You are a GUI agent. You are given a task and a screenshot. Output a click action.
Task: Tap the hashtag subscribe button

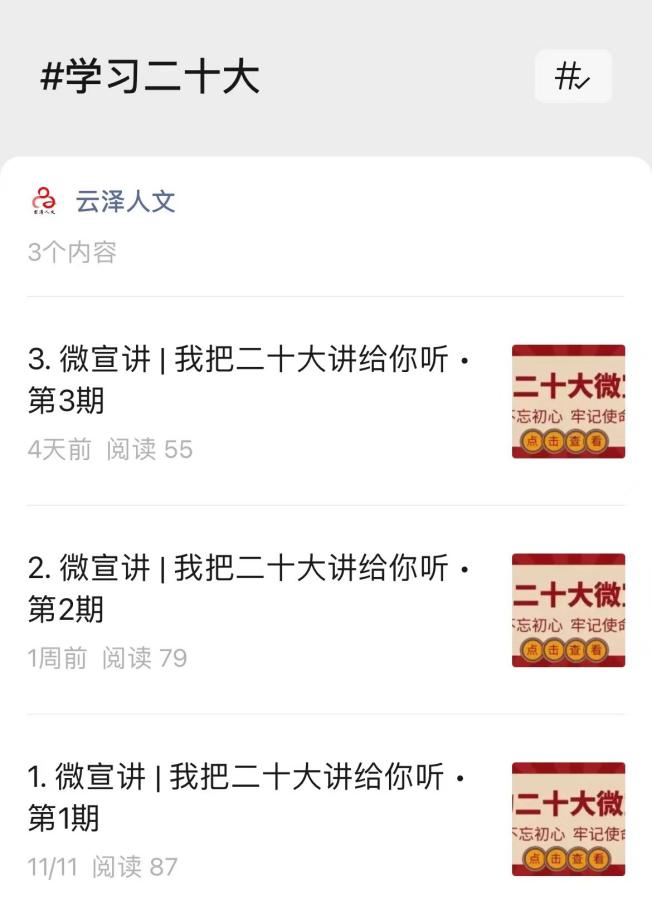pos(573,76)
